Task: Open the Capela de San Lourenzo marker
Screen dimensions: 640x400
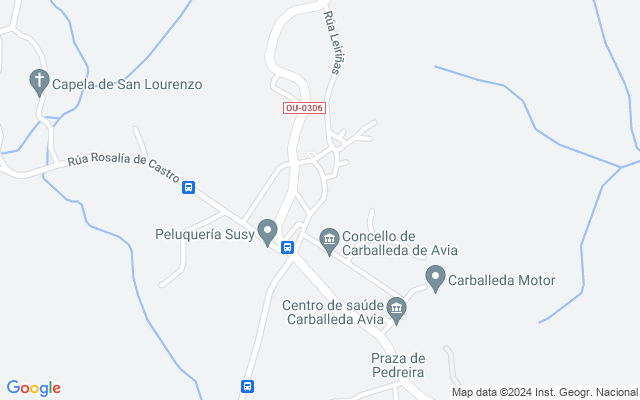Action: (x=39, y=83)
